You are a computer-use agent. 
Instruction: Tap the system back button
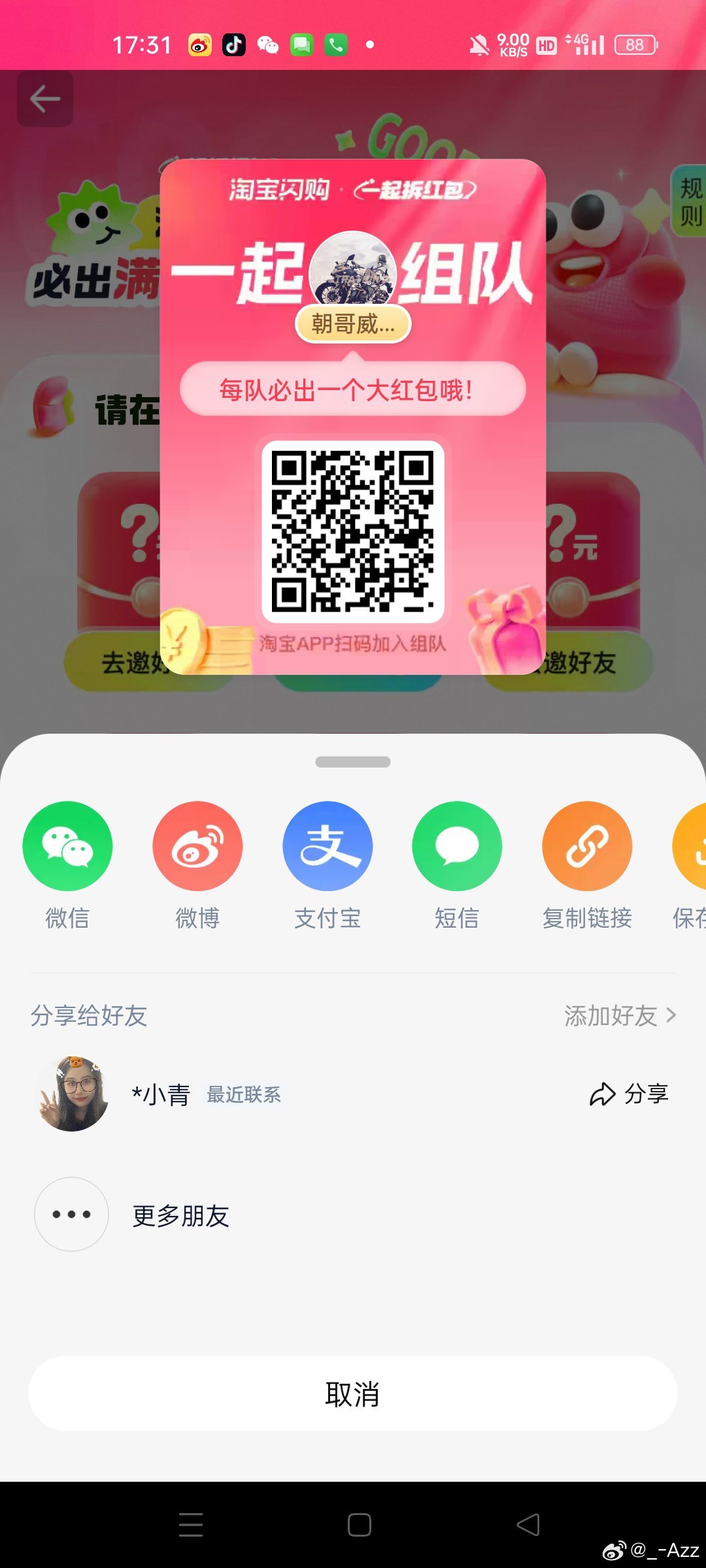tap(528, 1525)
